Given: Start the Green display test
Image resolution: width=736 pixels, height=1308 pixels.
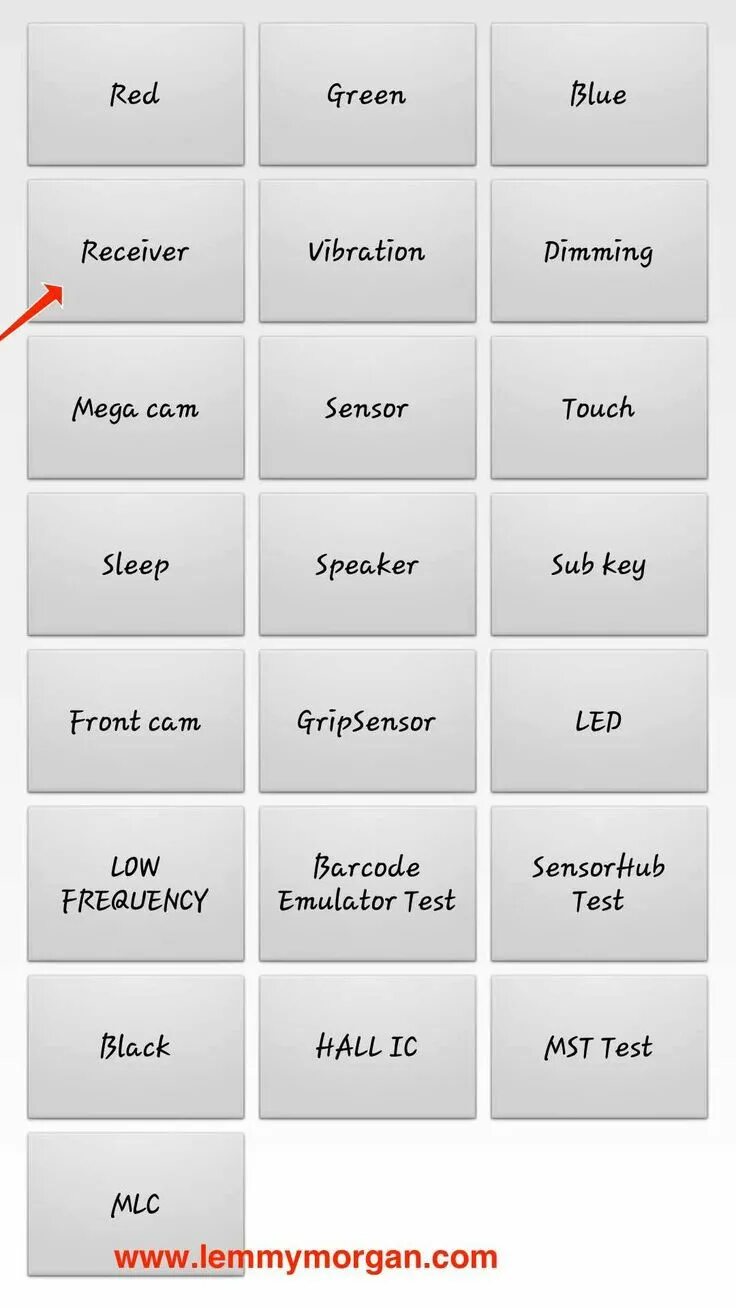Looking at the screenshot, I should pyautogui.click(x=367, y=95).
